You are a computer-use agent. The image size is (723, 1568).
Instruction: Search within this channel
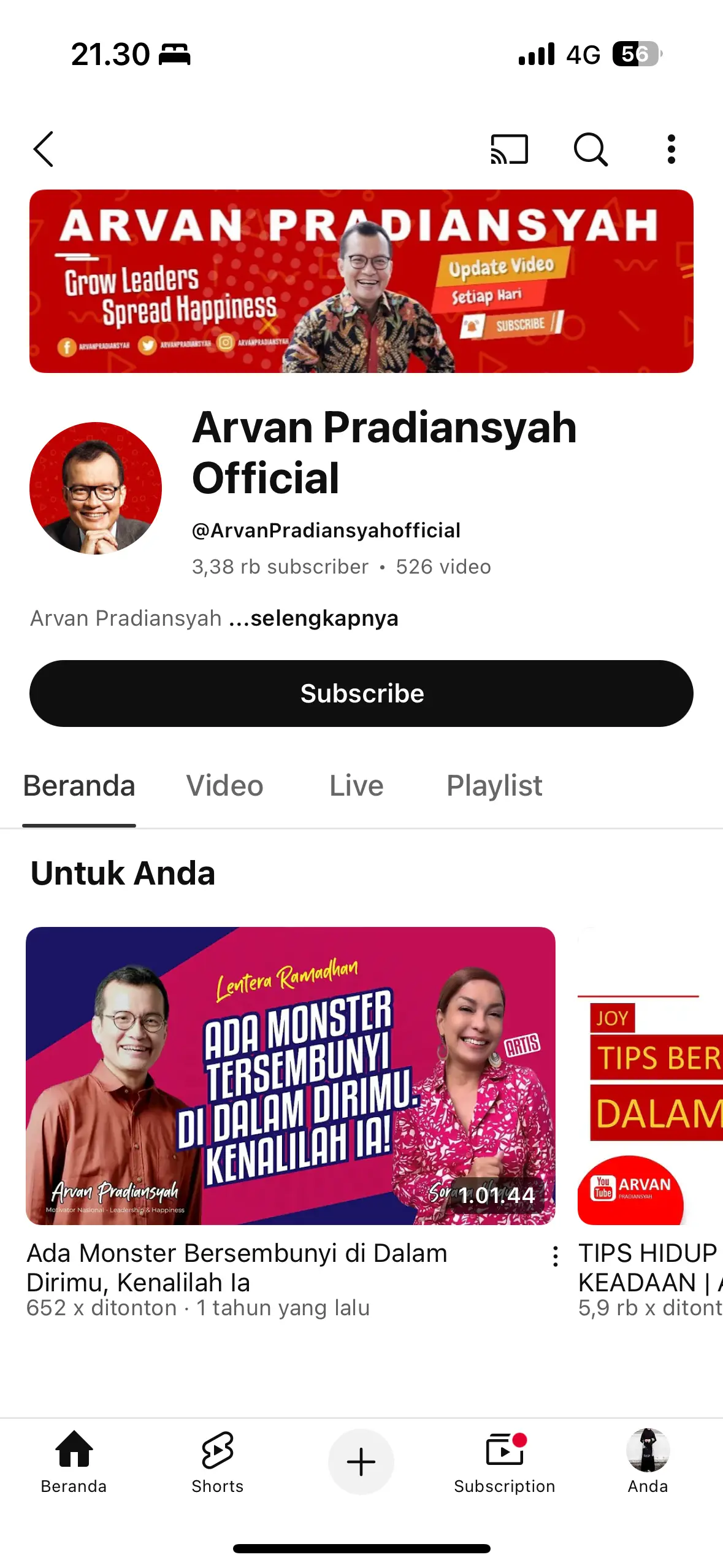click(590, 149)
